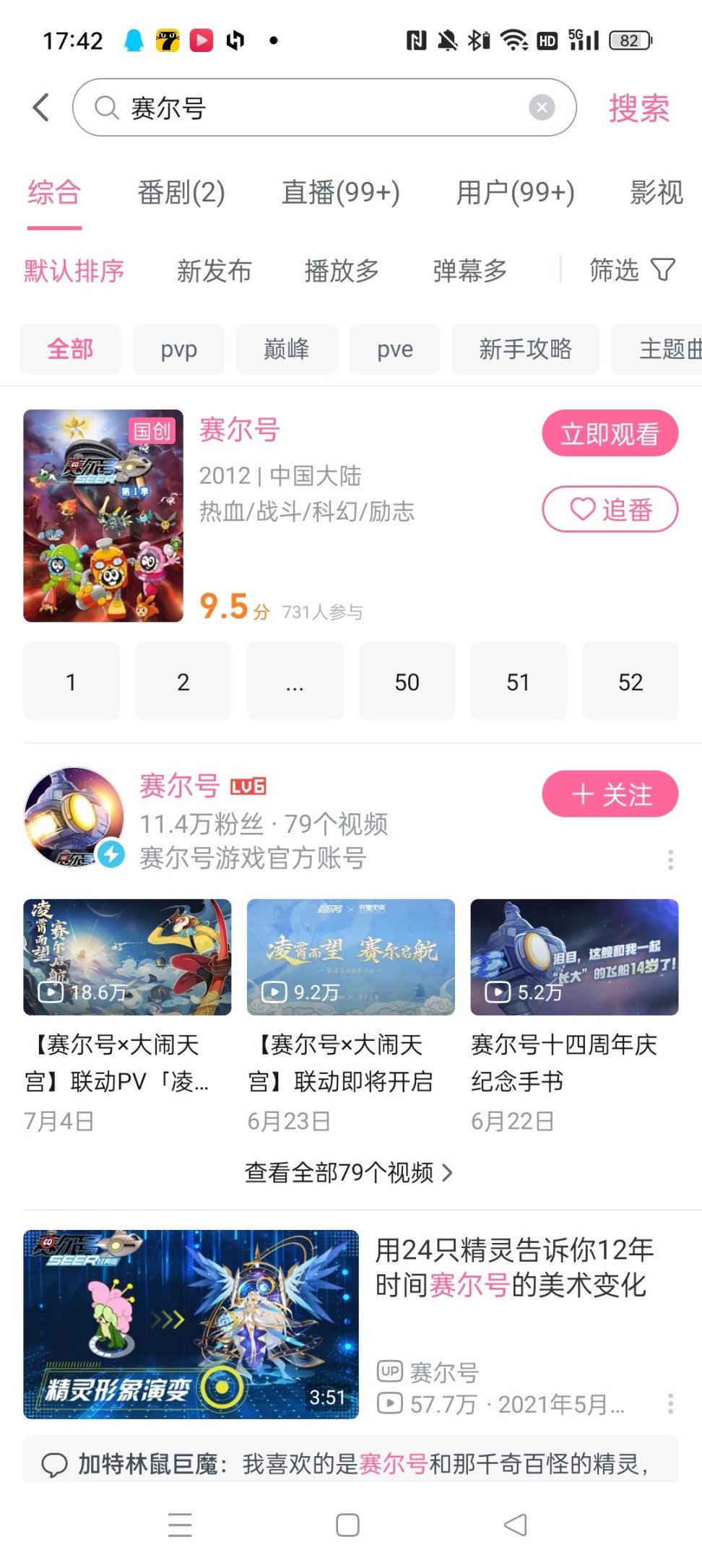Screen dimensions: 702x1568
Task: Select the 新手攻略 filter chip
Action: point(525,350)
